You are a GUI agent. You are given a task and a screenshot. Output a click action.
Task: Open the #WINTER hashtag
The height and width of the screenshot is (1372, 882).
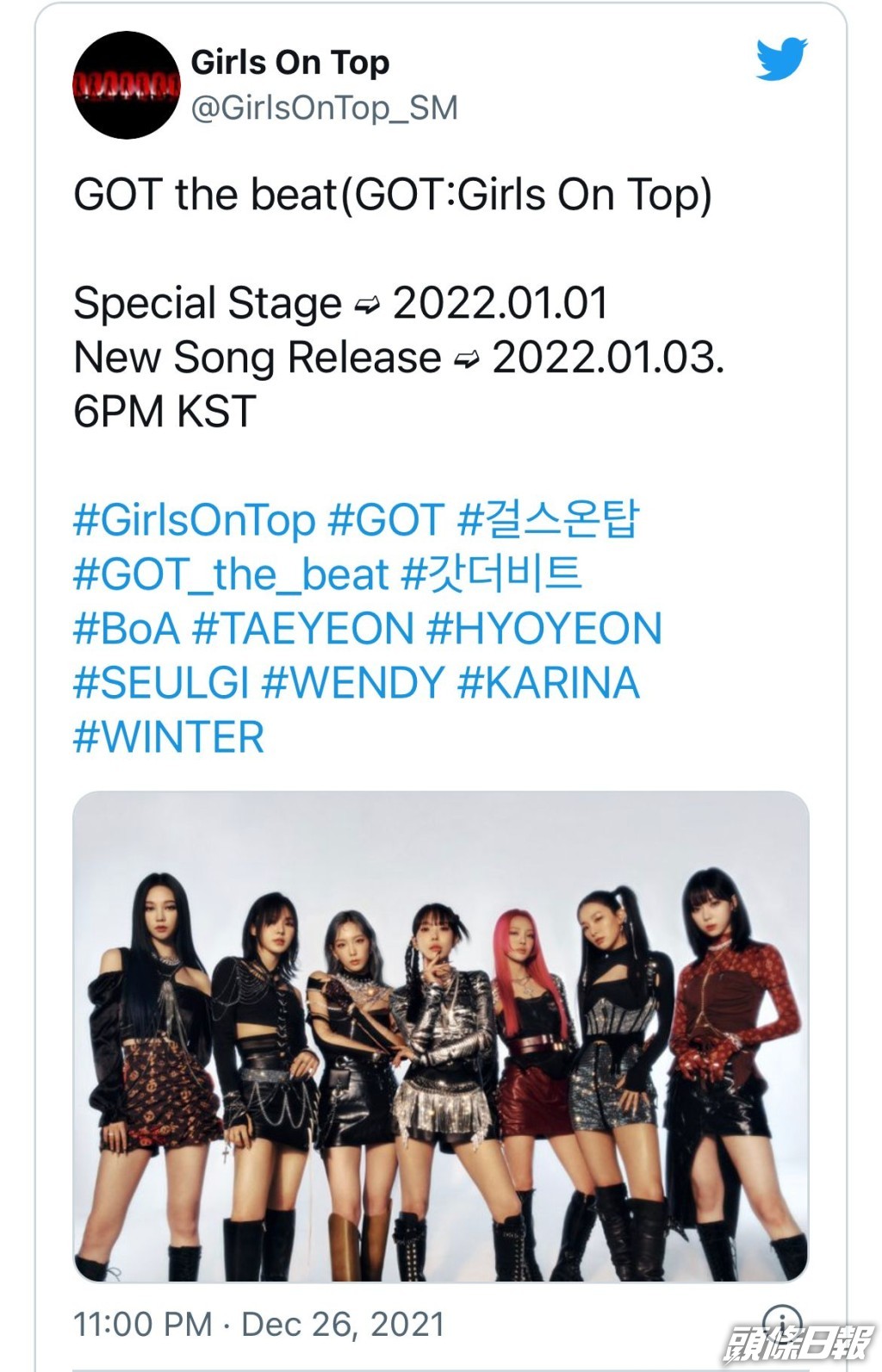[169, 737]
